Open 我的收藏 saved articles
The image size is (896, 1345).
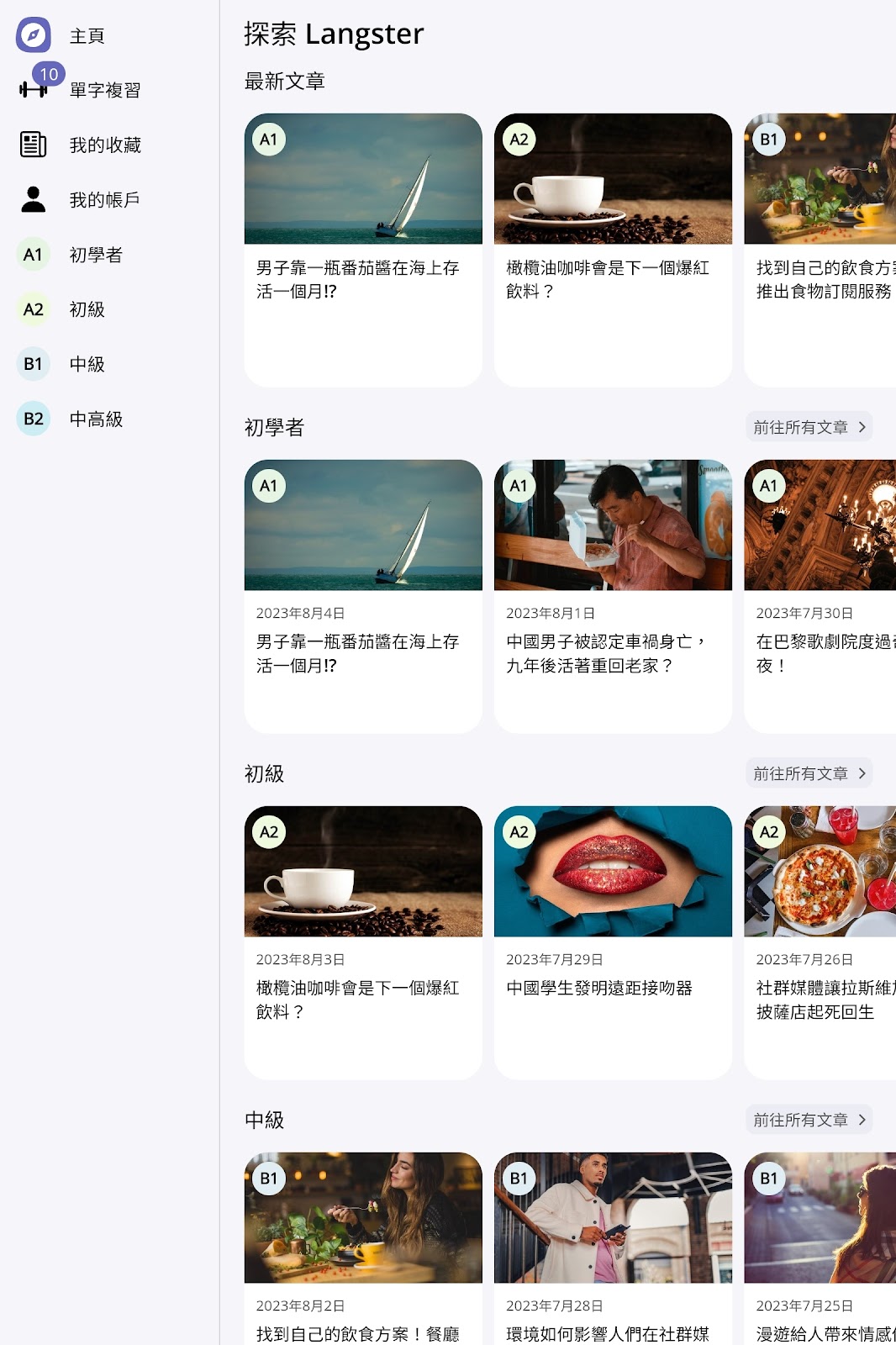coord(104,145)
